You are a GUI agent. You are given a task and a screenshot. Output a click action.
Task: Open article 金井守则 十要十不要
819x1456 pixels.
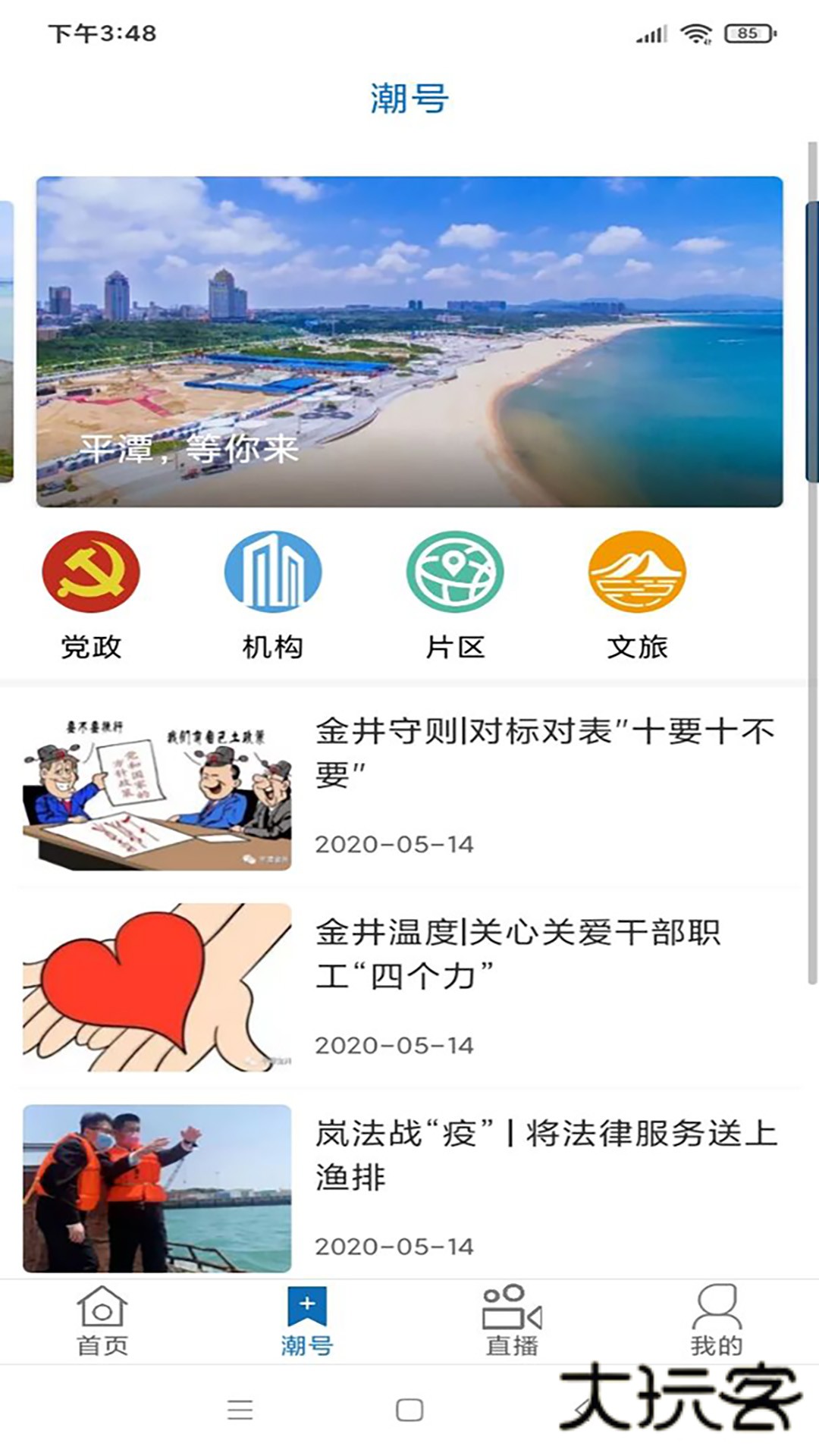coord(542,758)
